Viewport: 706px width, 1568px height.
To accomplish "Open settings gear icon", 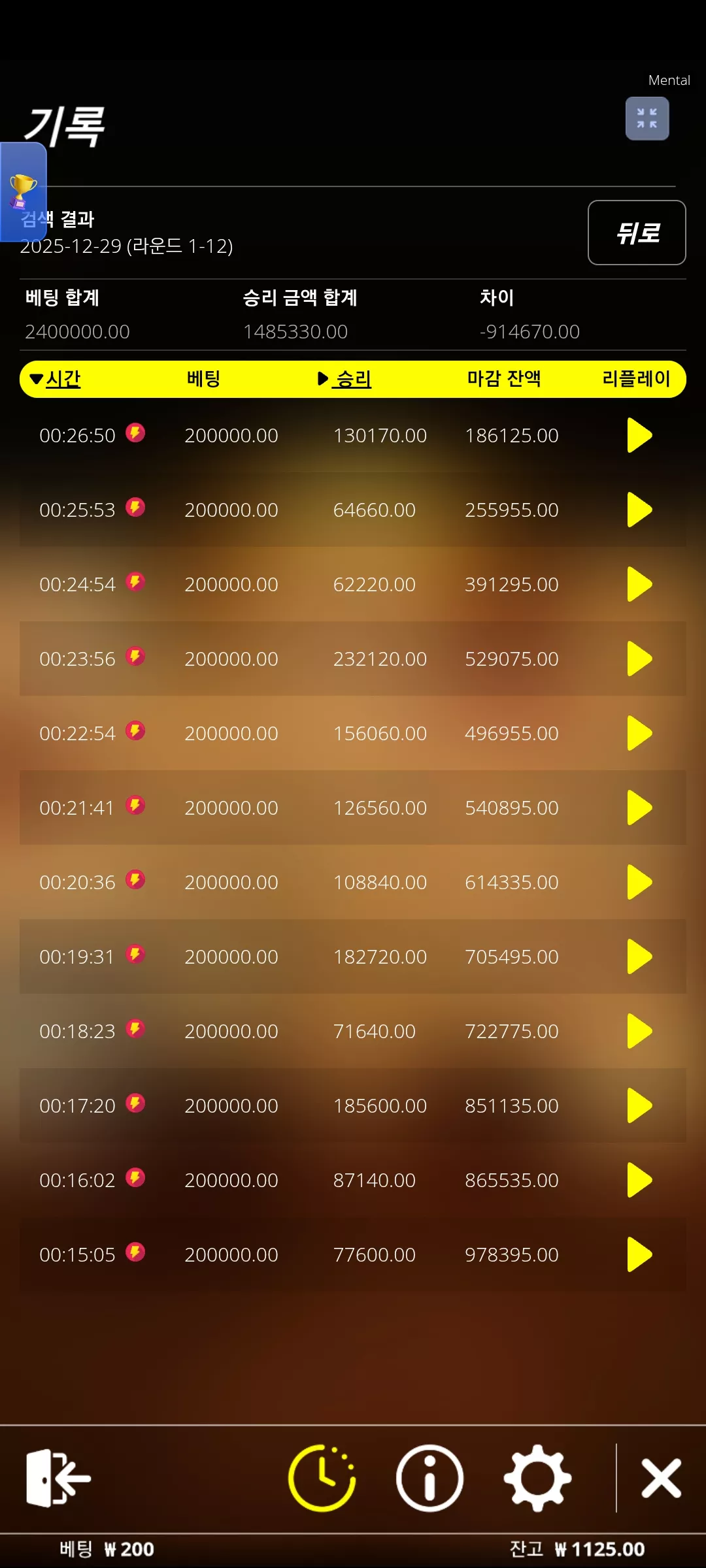I will [x=537, y=1478].
